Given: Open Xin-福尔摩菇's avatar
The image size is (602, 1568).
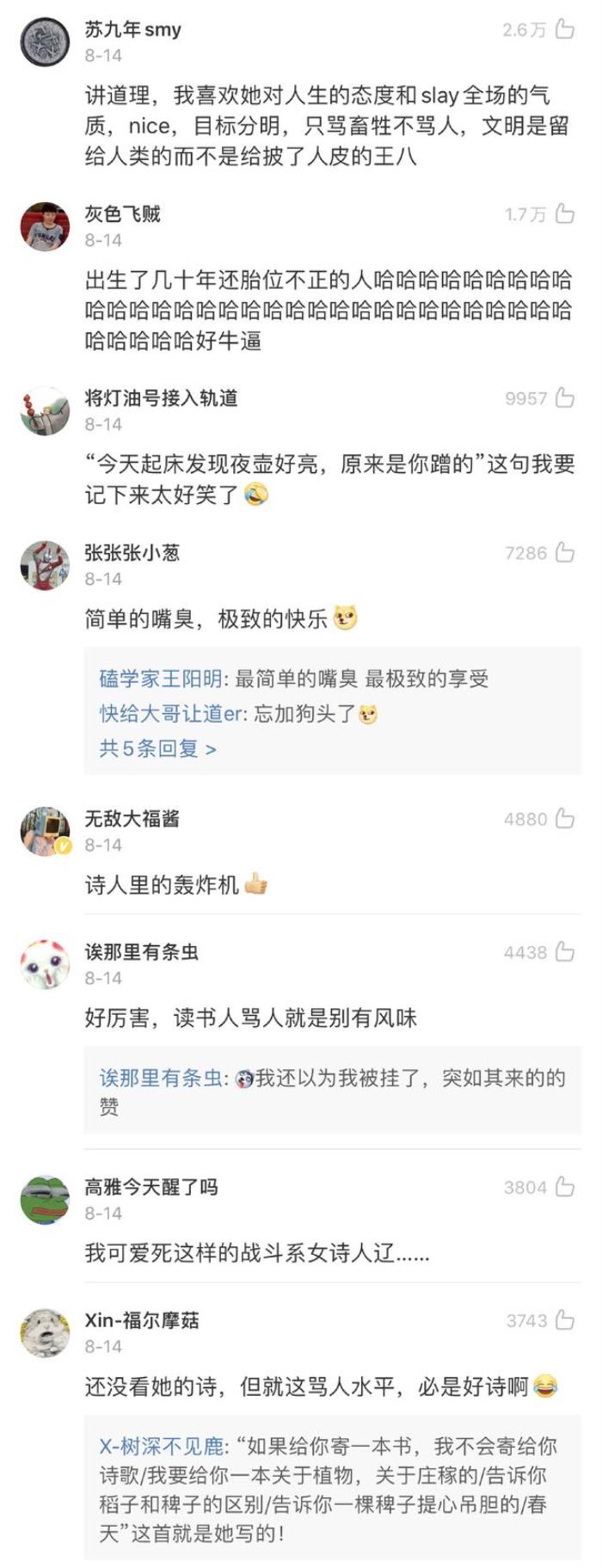Looking at the screenshot, I should pyautogui.click(x=45, y=1332).
